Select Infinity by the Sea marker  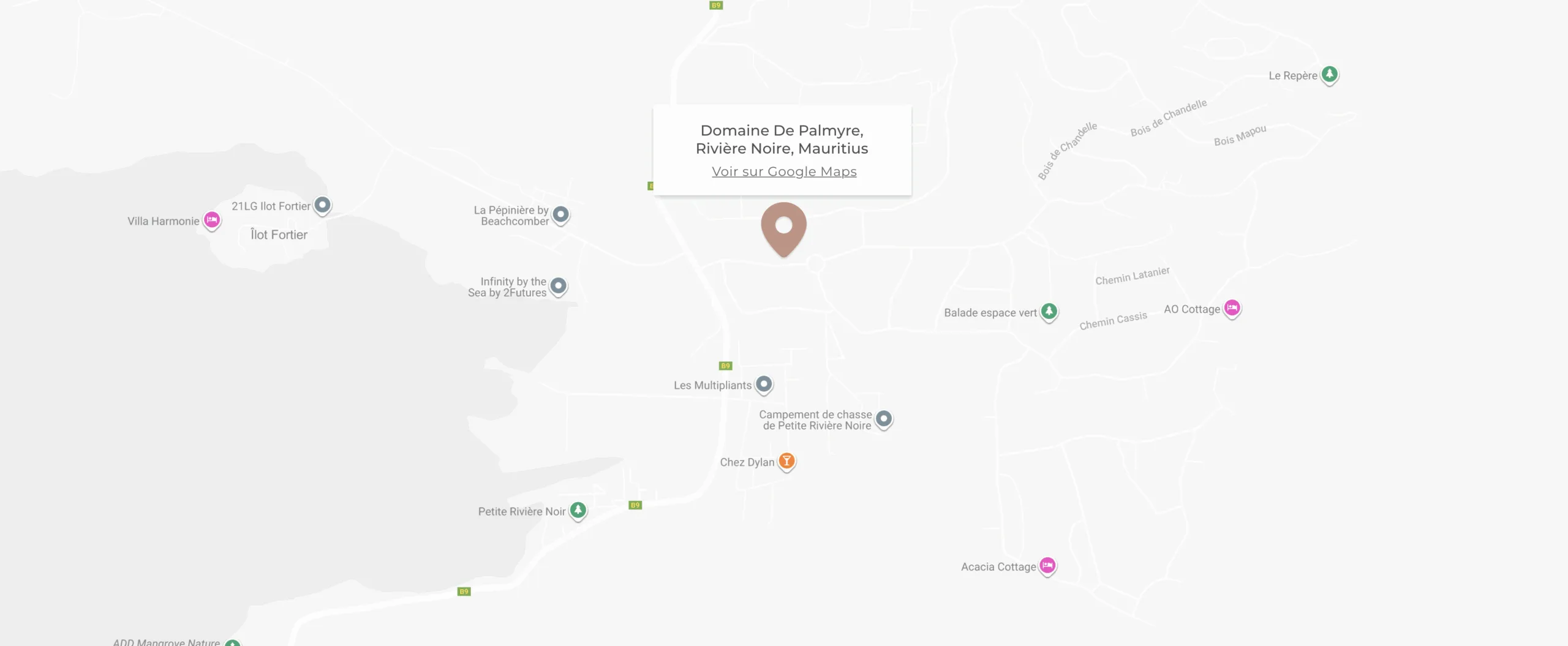(x=558, y=286)
